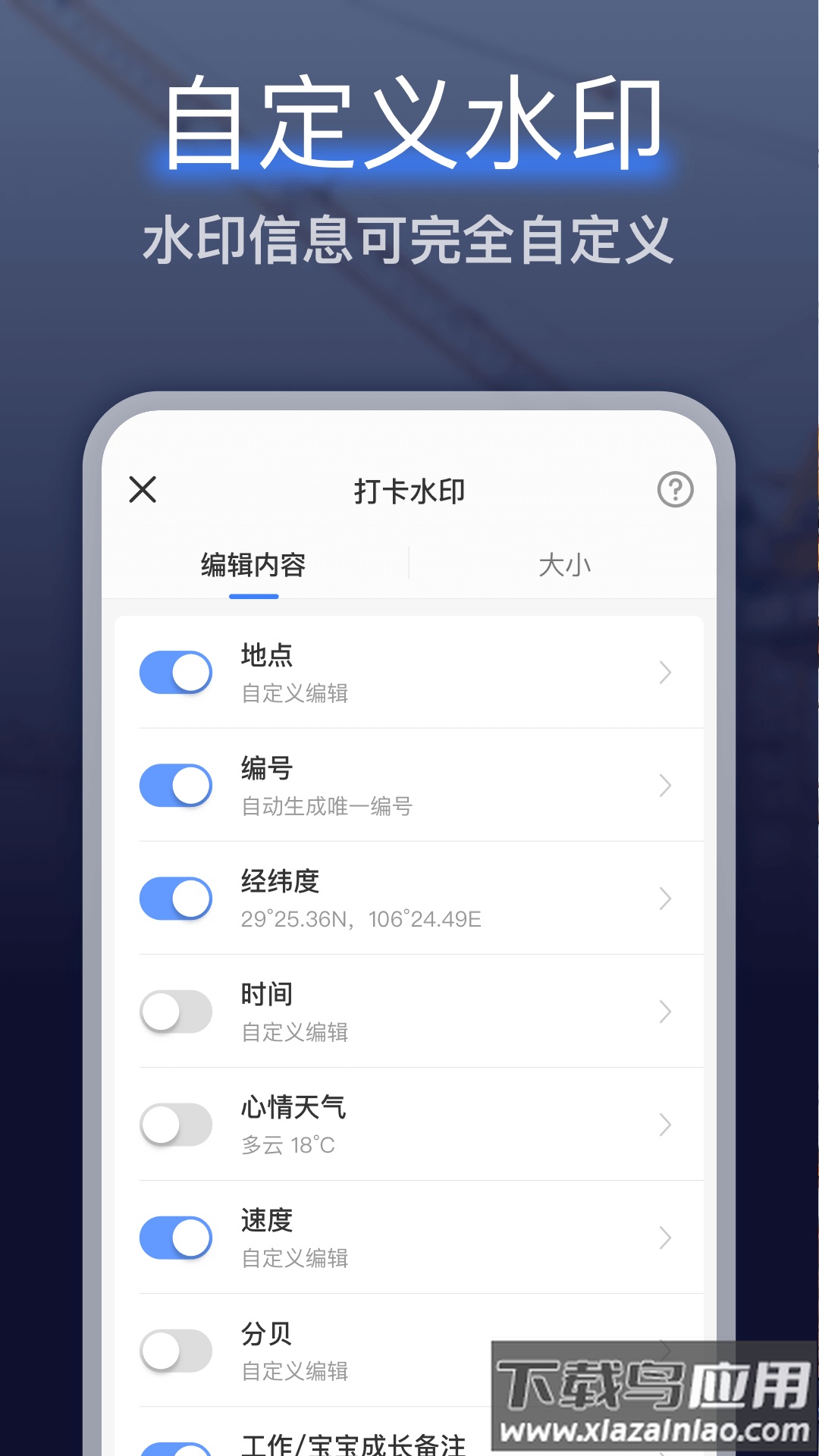Turn off the 编号 auto-number toggle
Image resolution: width=819 pixels, height=1456 pixels.
tap(176, 786)
